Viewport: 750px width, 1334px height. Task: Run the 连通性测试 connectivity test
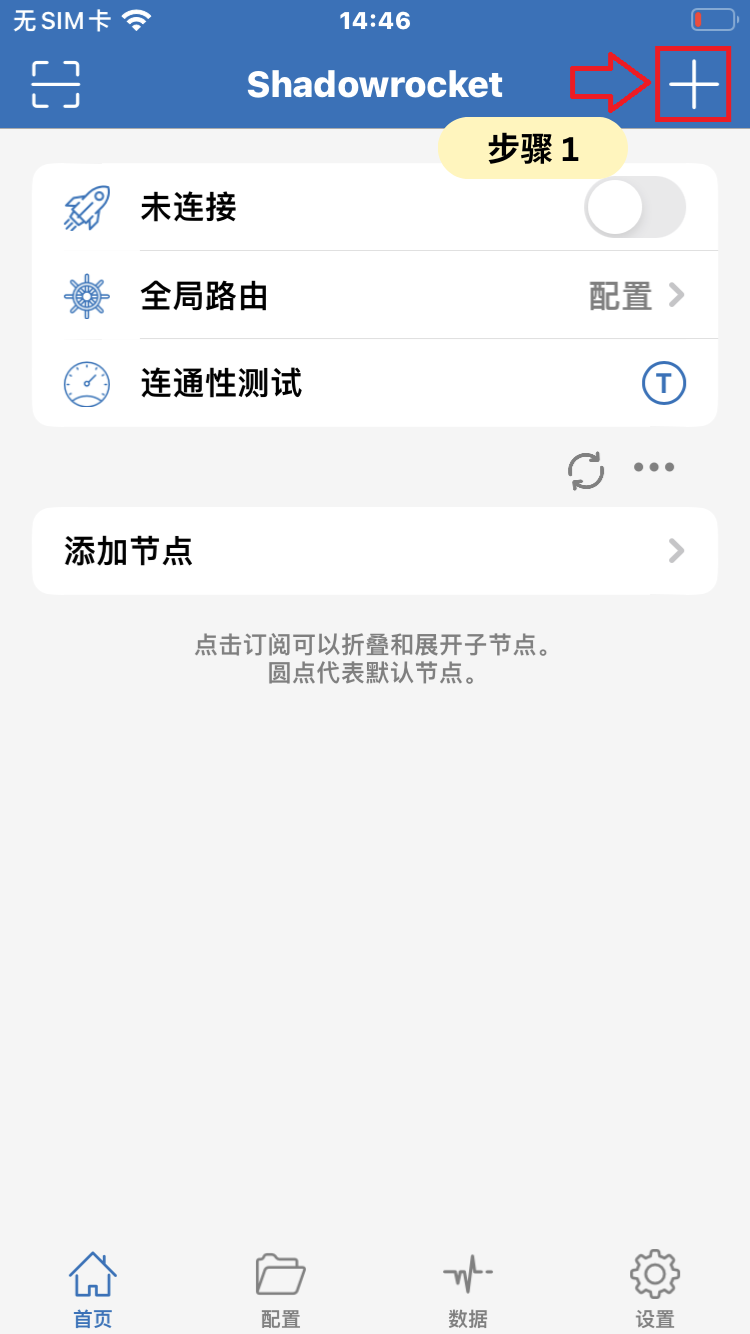[x=663, y=382]
